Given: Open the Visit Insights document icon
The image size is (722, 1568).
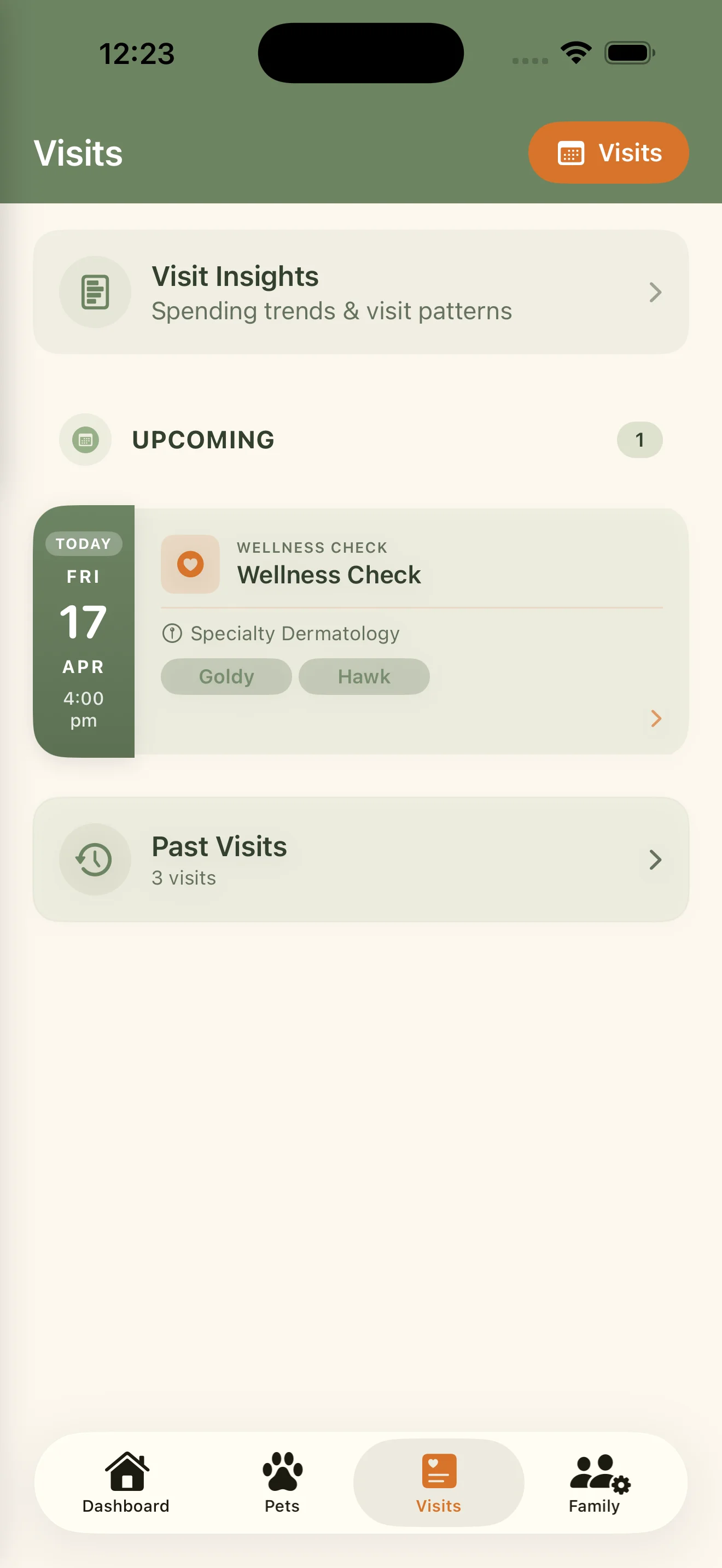Looking at the screenshot, I should [95, 292].
